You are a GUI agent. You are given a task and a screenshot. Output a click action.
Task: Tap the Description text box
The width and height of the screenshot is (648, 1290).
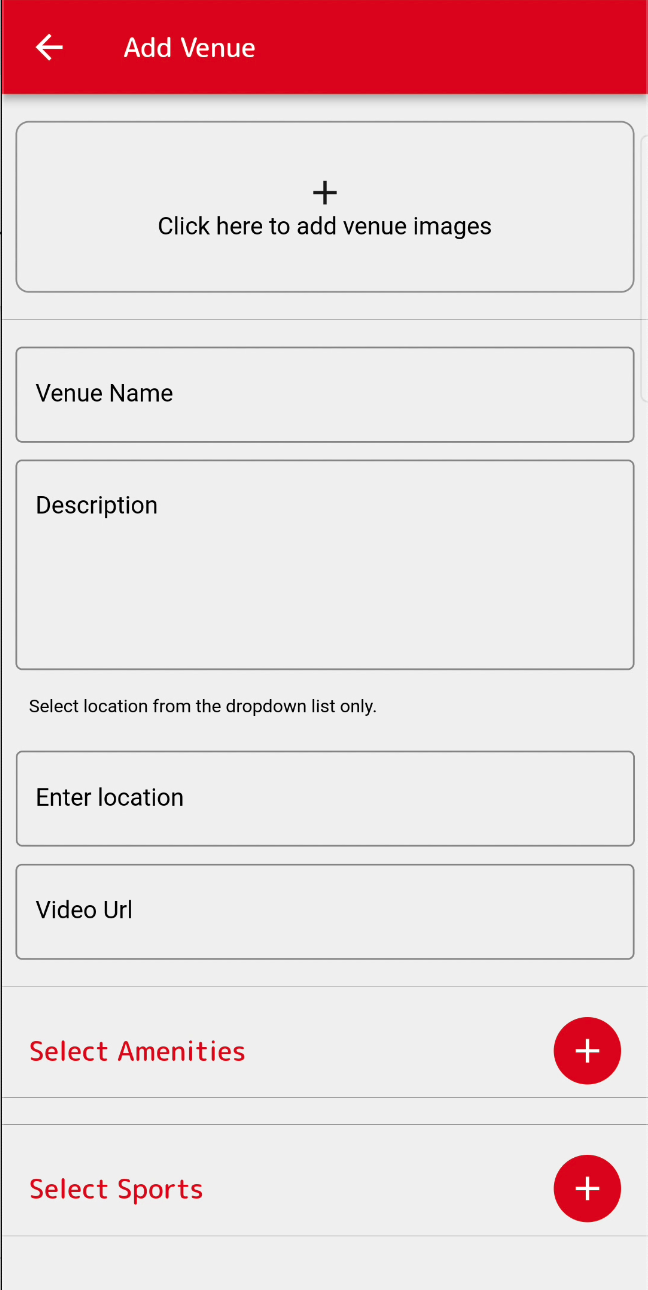point(325,565)
